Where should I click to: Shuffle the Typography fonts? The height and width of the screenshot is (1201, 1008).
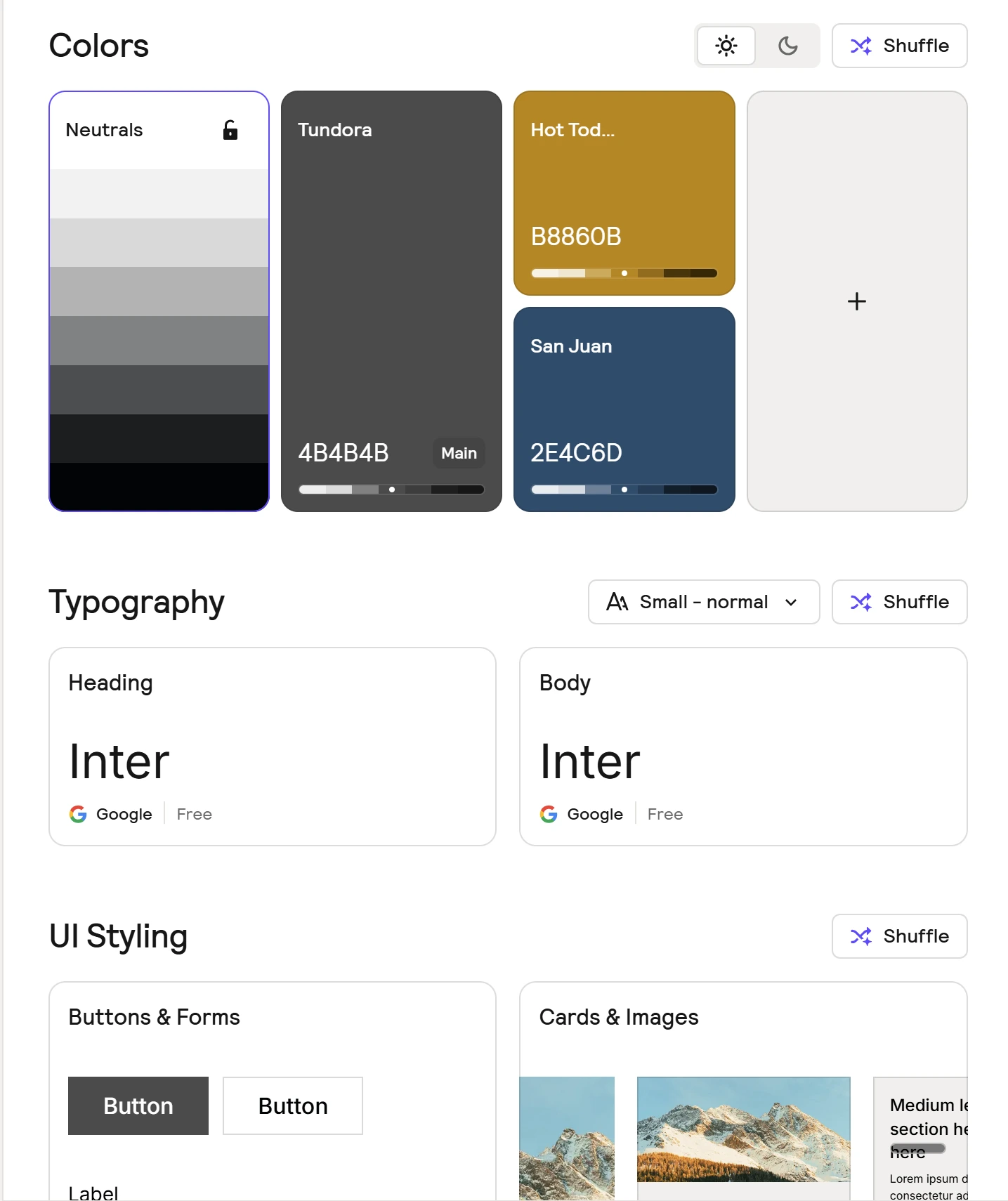[899, 602]
